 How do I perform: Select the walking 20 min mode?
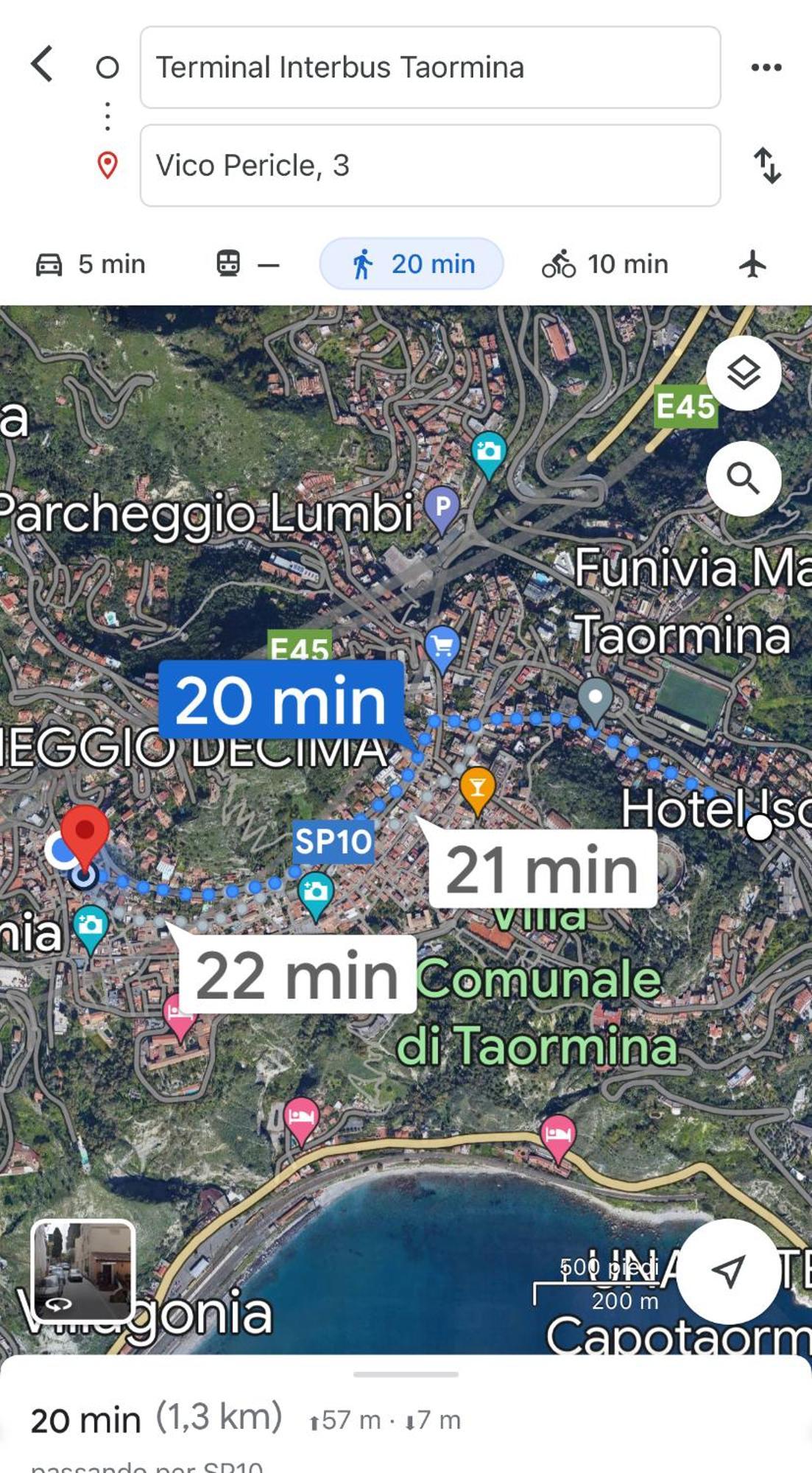pyautogui.click(x=412, y=264)
